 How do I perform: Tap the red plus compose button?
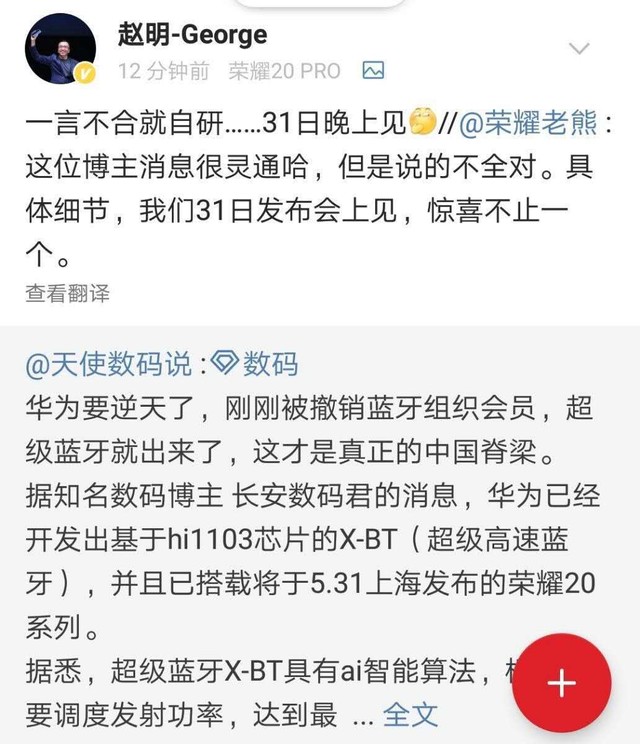pos(561,682)
